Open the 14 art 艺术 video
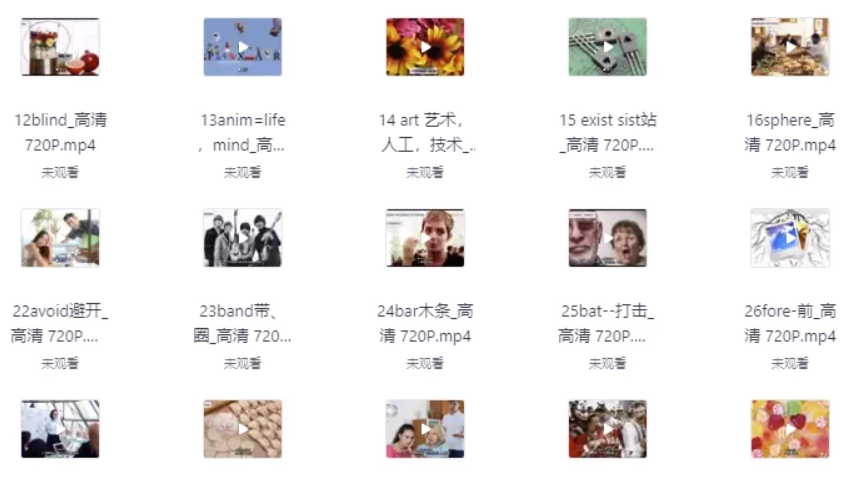The image size is (850, 479). pyautogui.click(x=425, y=47)
